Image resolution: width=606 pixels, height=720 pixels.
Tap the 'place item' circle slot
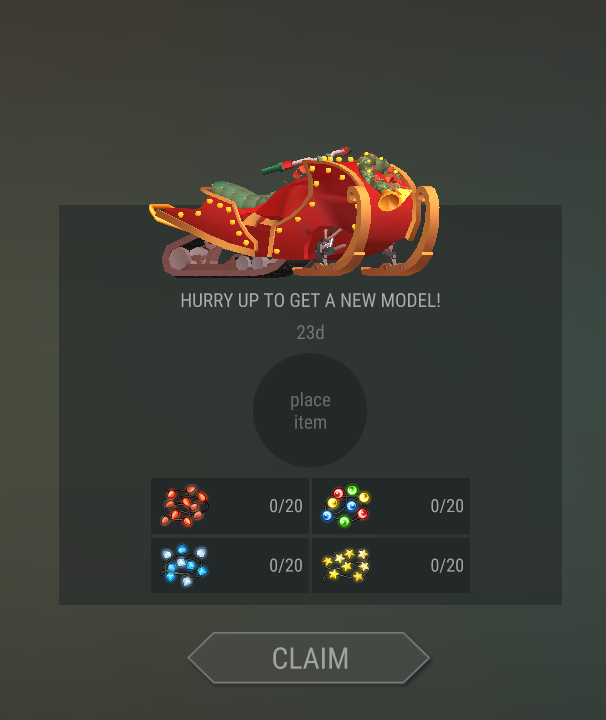(x=310, y=411)
